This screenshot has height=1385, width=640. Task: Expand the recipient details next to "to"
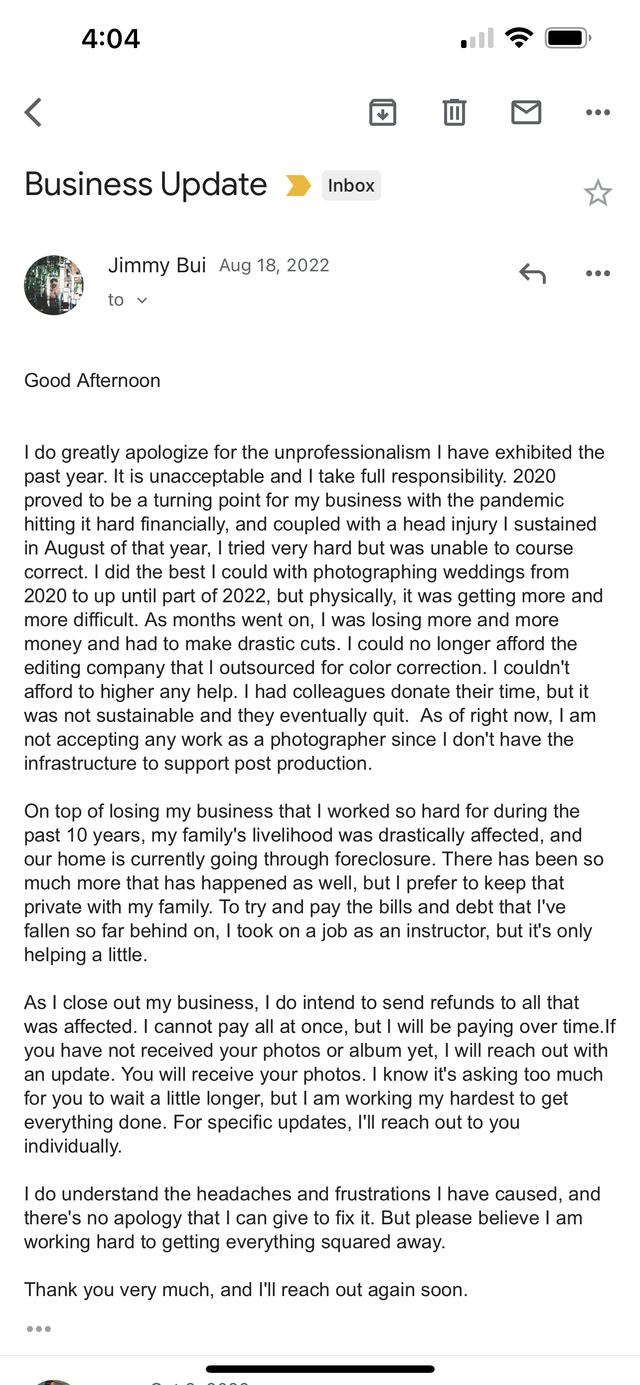(141, 300)
